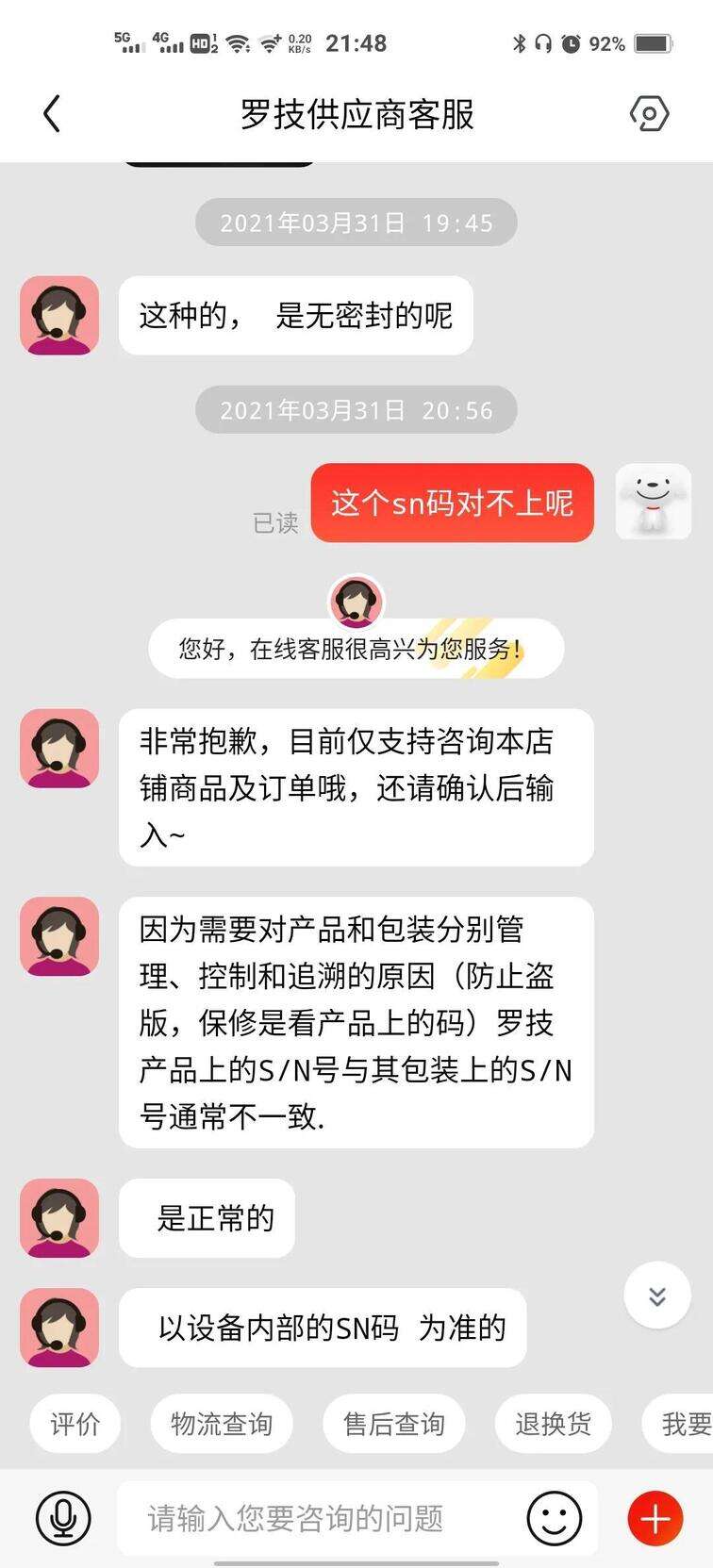Open attachments with the red plus button
This screenshot has height=1568, width=713.
(655, 1518)
